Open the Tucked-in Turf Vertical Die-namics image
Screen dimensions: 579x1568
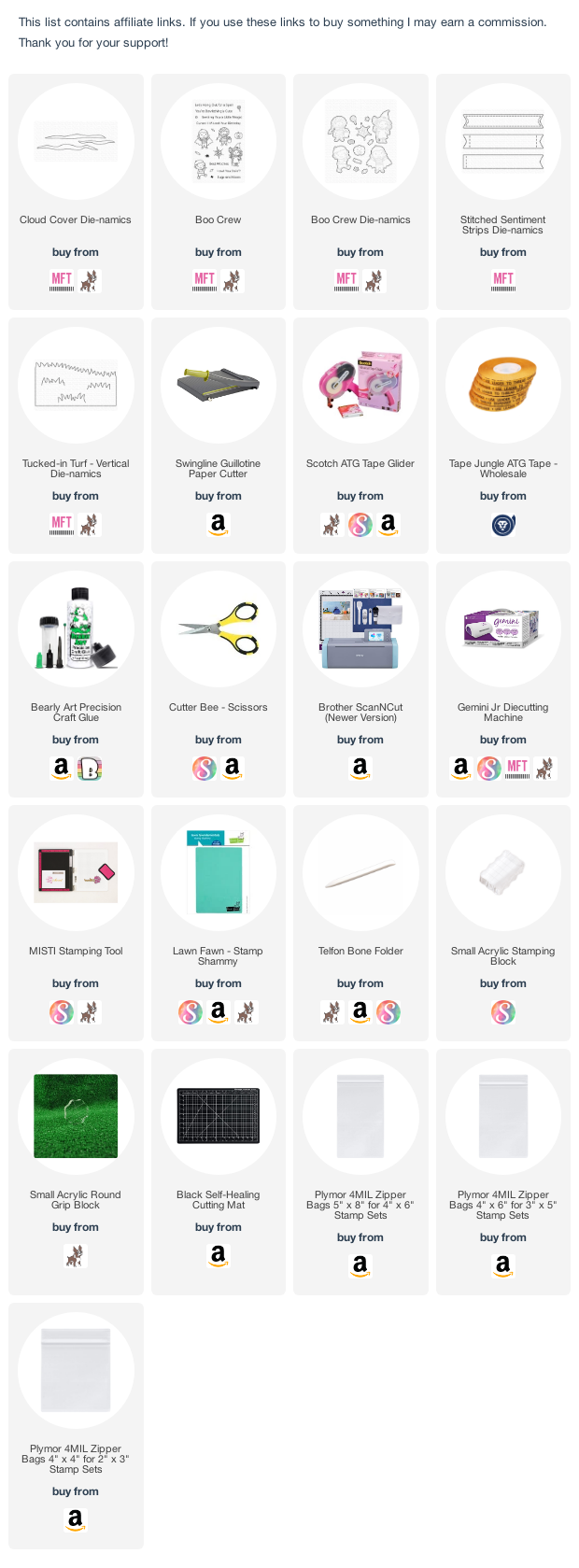pos(76,385)
